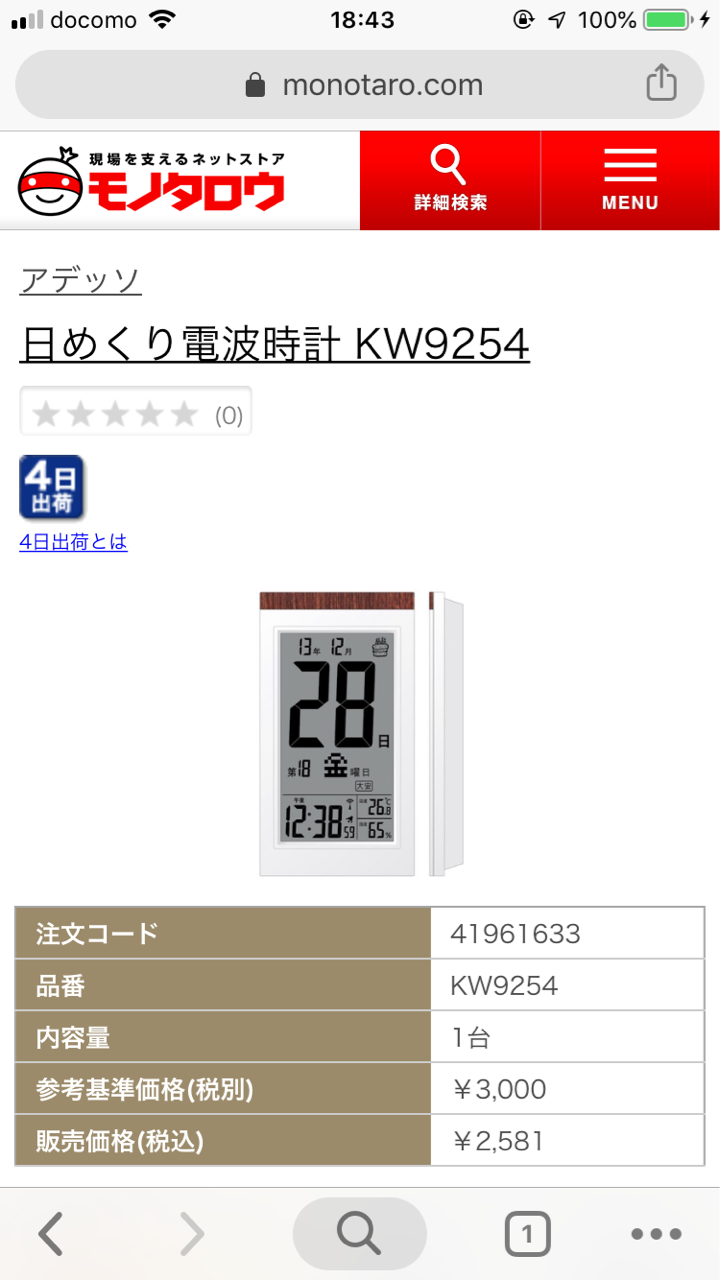Open the 4日出荷とは explanation link

click(x=73, y=542)
